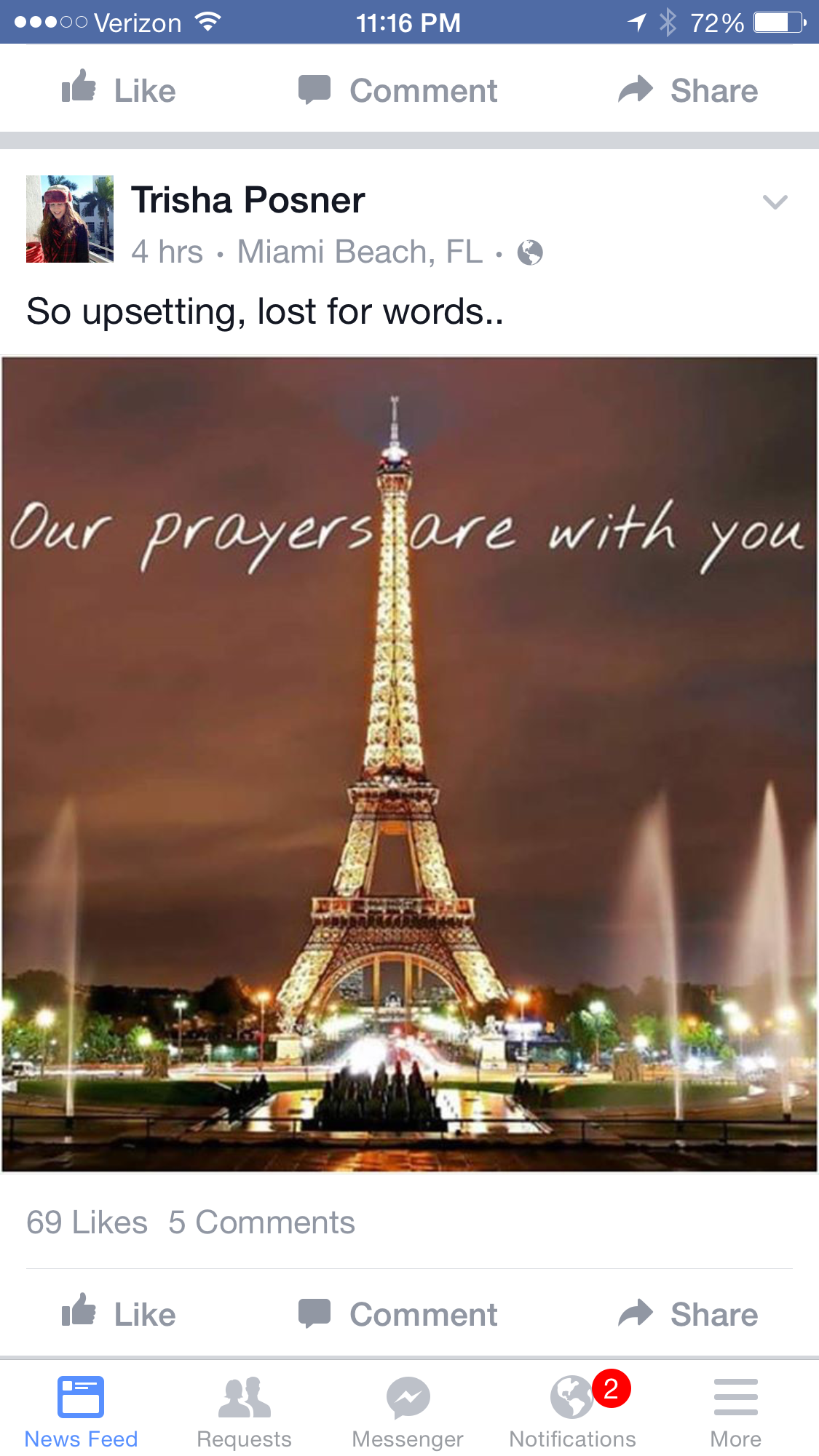
Task: Expand the post options chevron
Action: [775, 202]
